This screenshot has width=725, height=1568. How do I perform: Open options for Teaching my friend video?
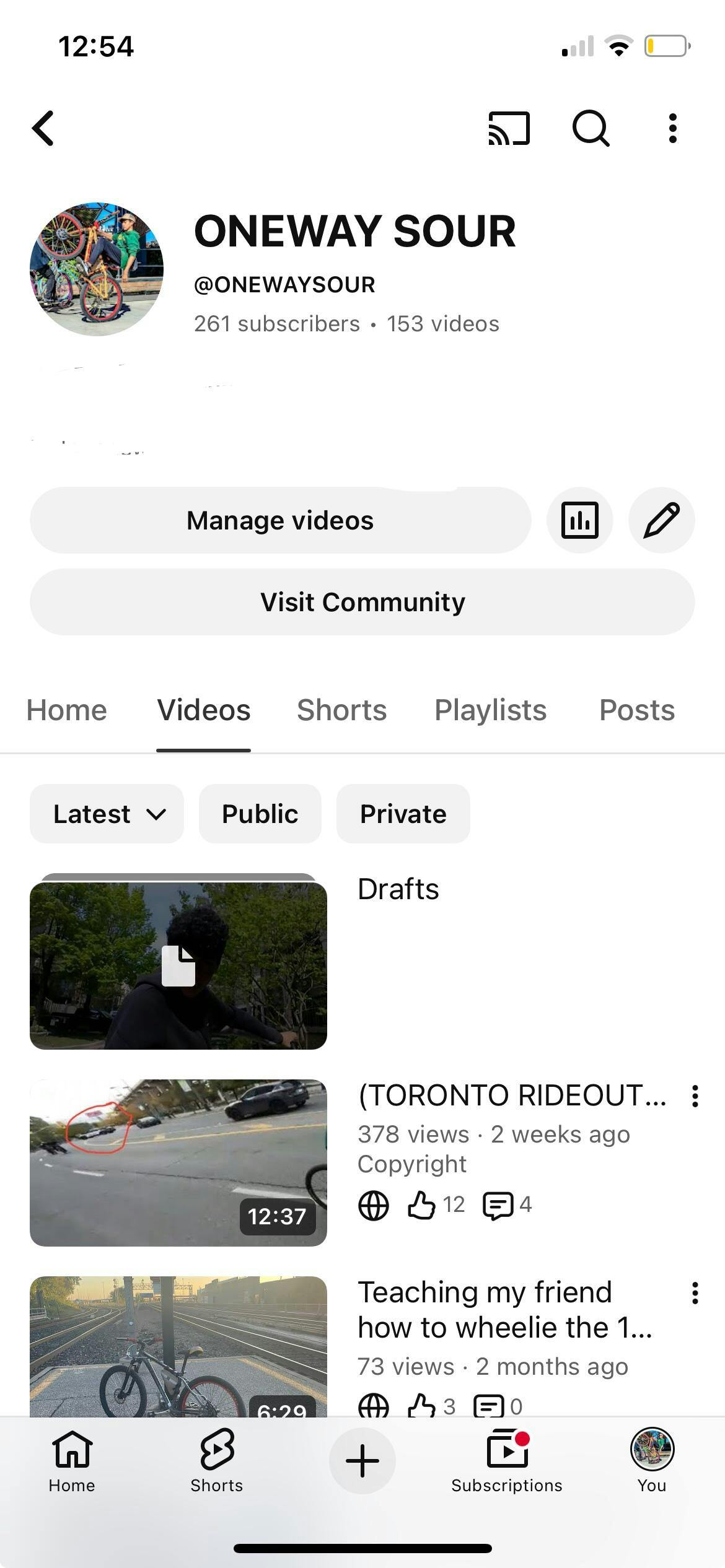click(x=695, y=1293)
